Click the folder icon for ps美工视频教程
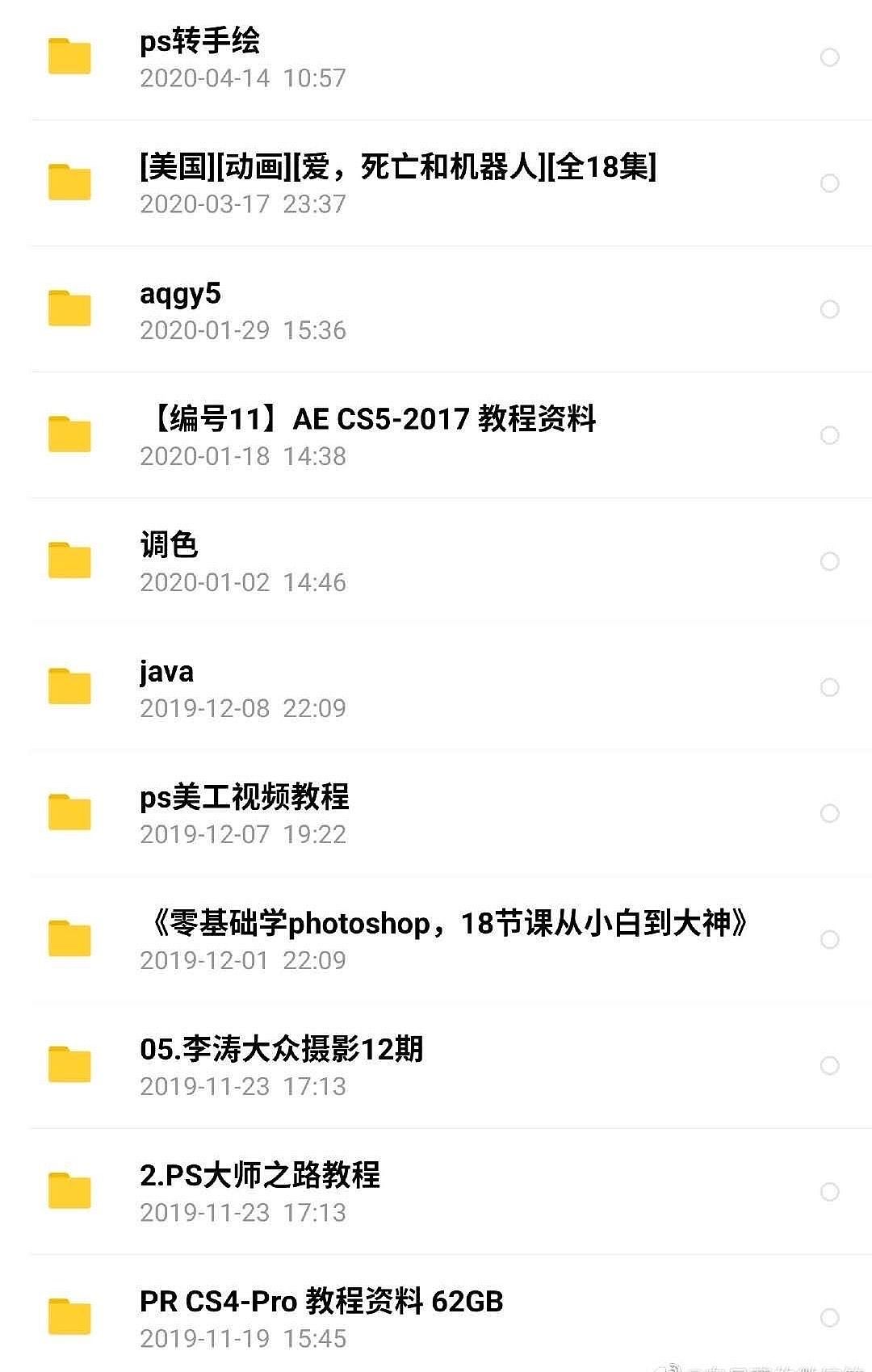 (x=69, y=812)
